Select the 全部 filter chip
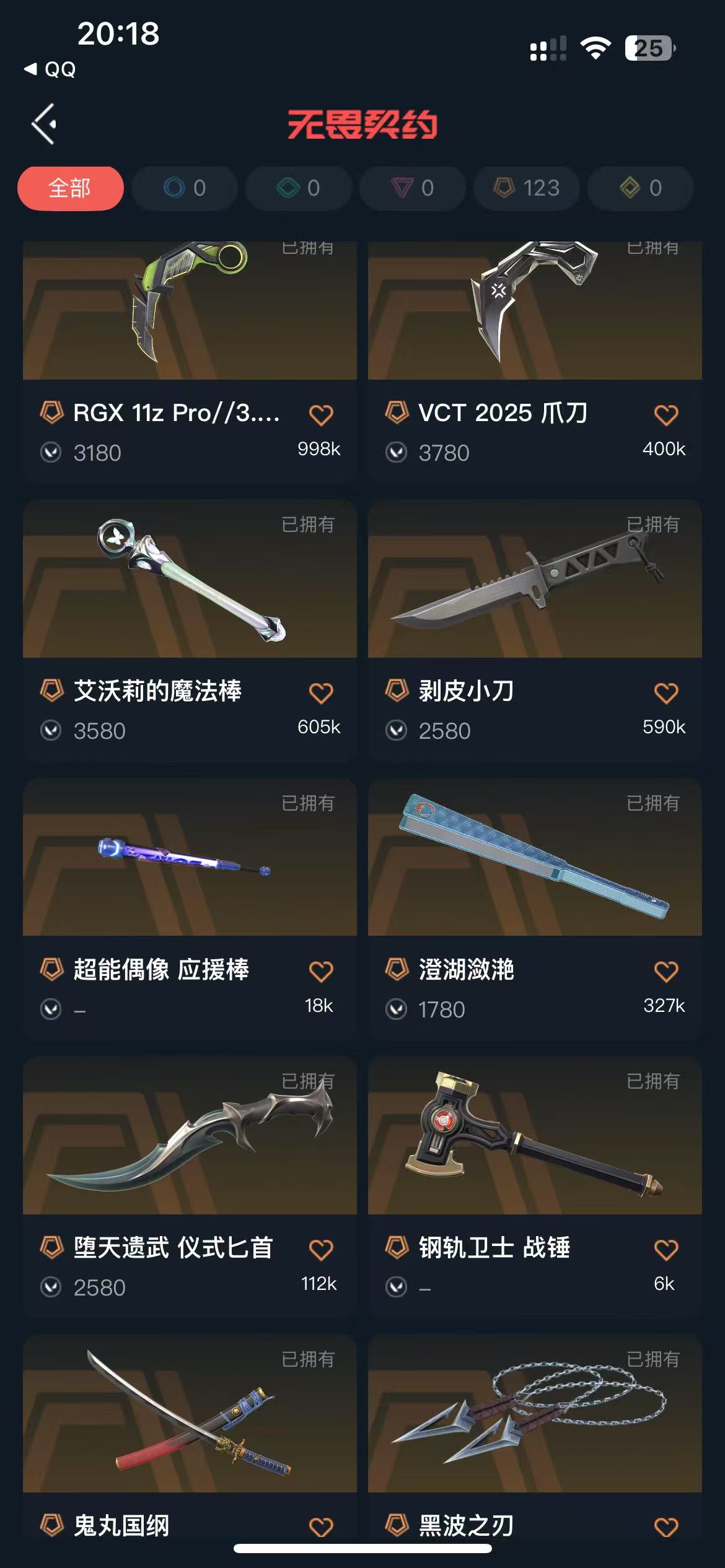Viewport: 725px width, 1568px height. click(x=70, y=188)
